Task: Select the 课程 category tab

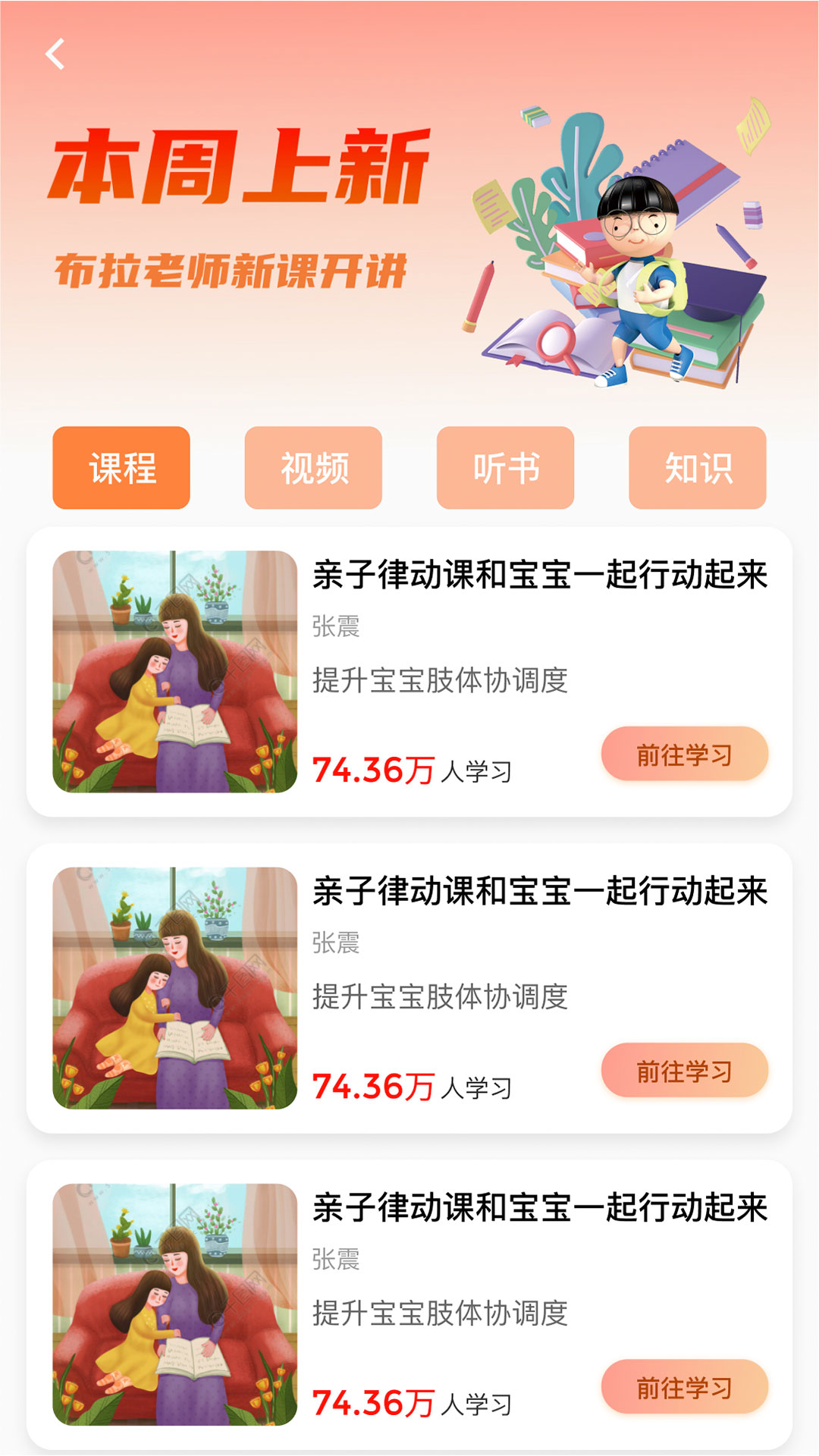Action: [x=121, y=468]
